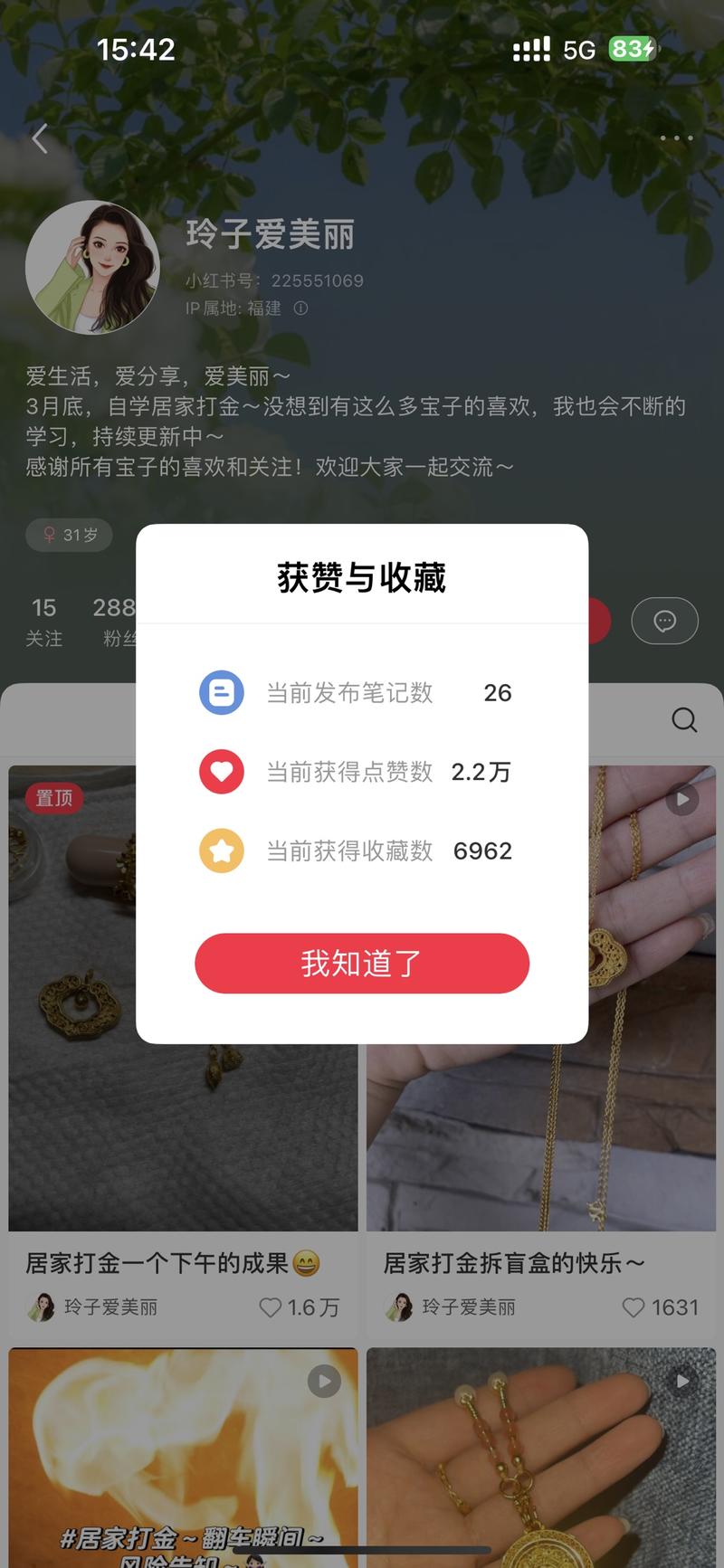Screen dimensions: 724x1568
Task: Click the blue note icon beside 当前发布笔记数
Action: pos(221,693)
